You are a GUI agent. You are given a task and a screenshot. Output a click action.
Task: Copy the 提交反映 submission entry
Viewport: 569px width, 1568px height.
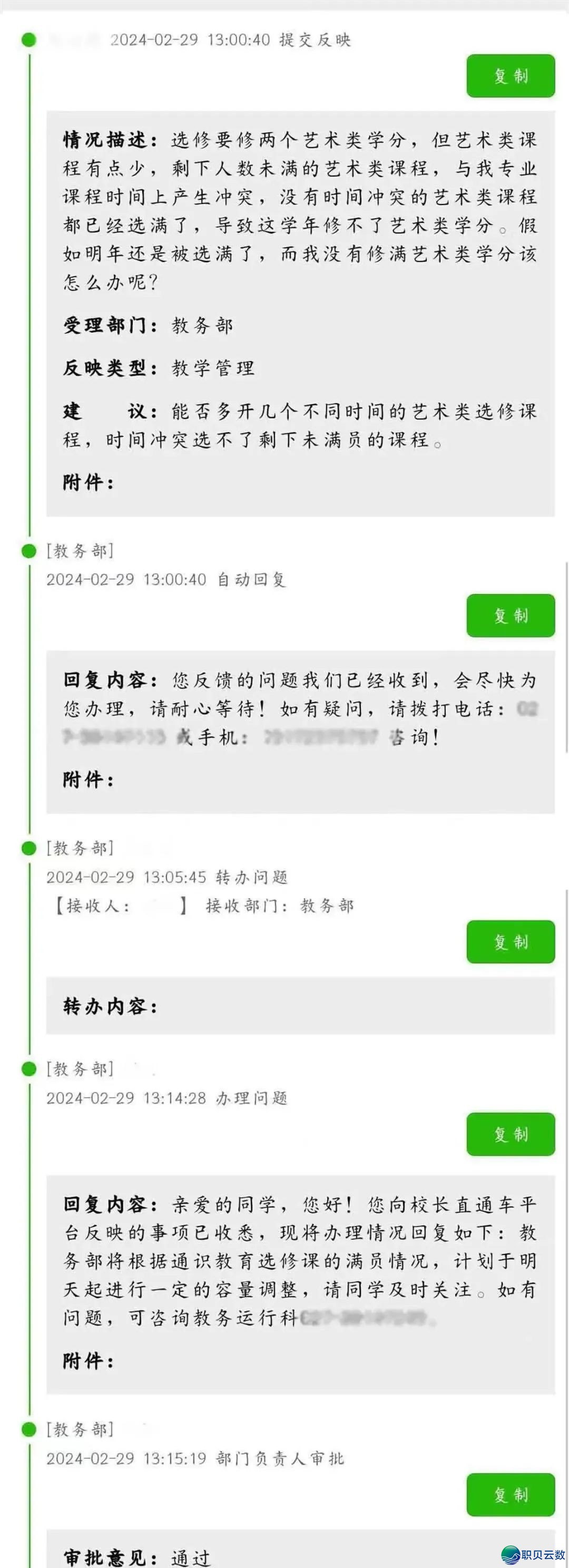[x=510, y=76]
